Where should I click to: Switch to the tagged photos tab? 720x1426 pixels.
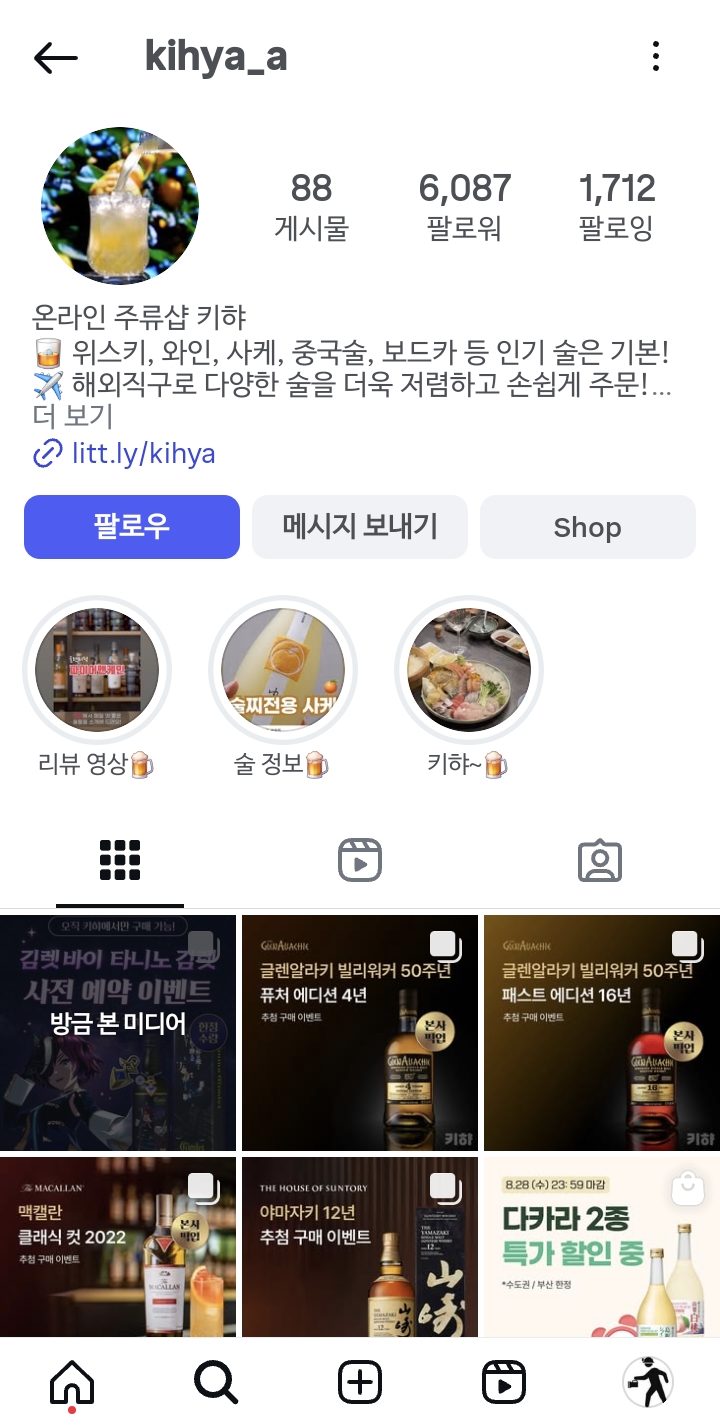tap(600, 860)
